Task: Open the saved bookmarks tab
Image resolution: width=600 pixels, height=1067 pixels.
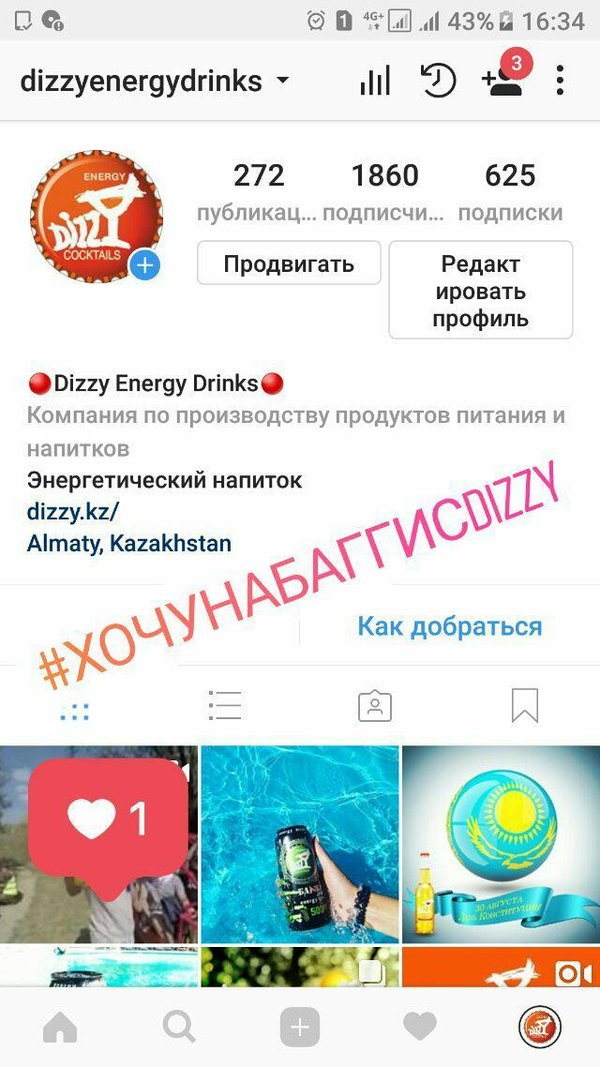Action: 525,706
